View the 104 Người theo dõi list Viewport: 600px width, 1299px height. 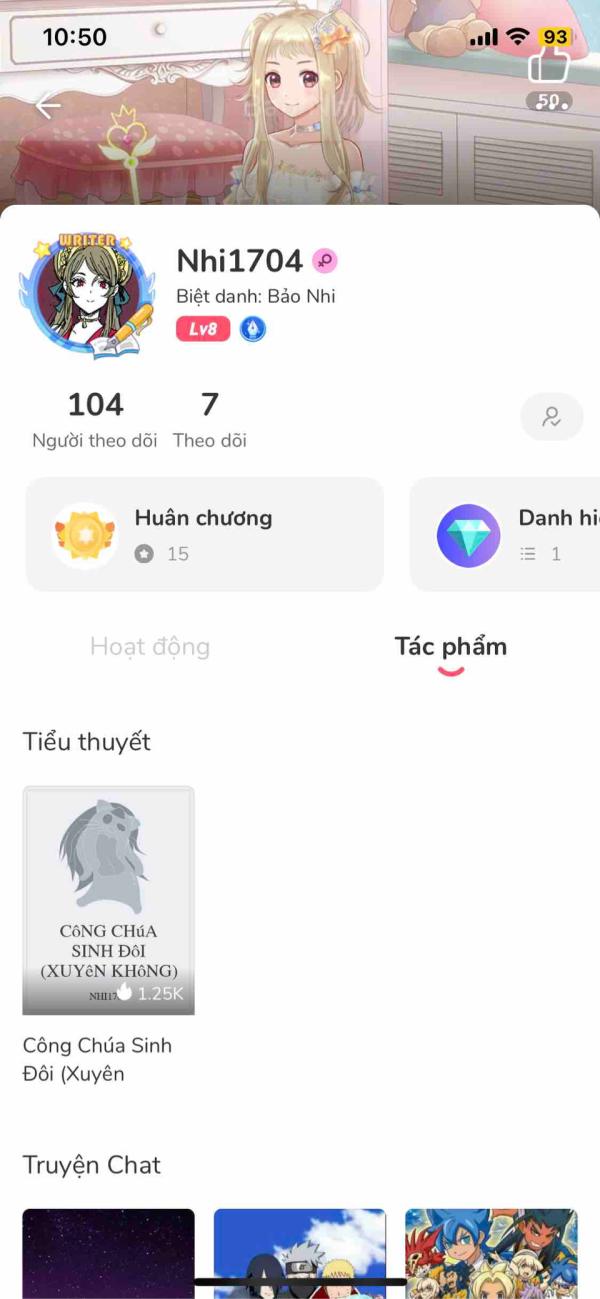click(x=95, y=420)
